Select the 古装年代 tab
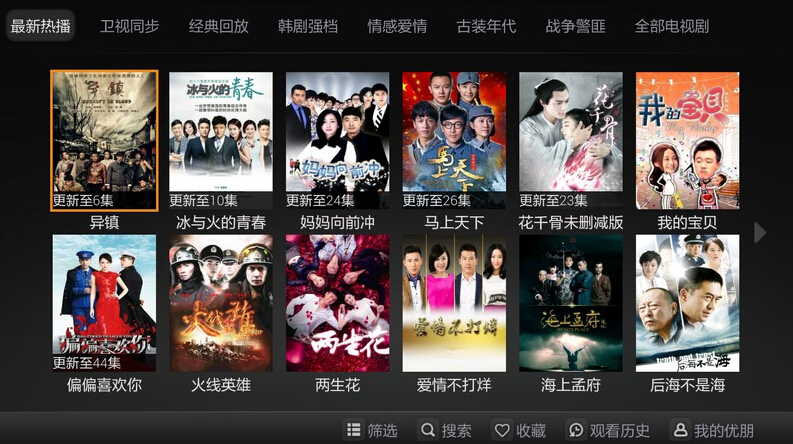 pyautogui.click(x=486, y=26)
